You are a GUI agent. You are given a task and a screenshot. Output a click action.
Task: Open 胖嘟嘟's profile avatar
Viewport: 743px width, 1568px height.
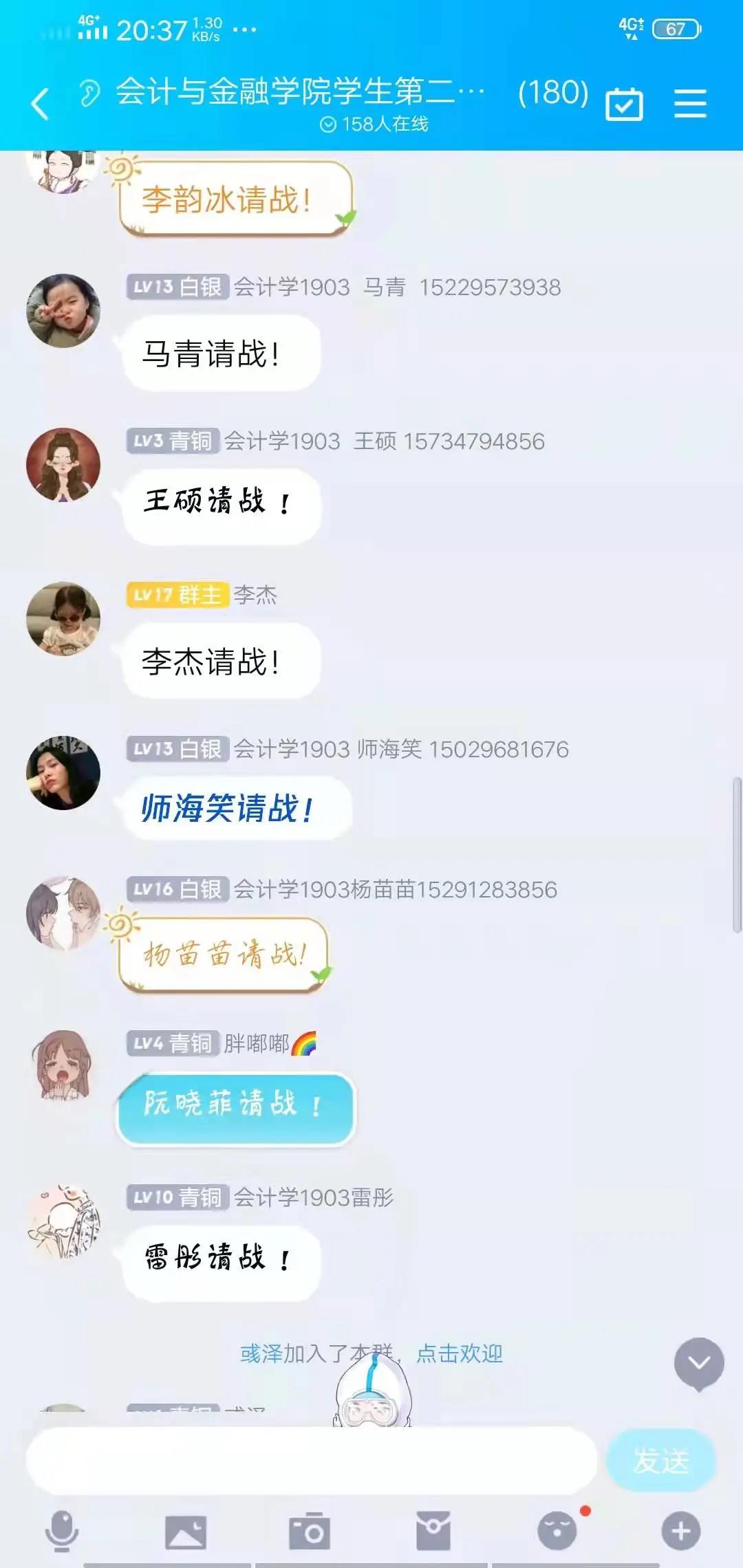pos(63,1065)
